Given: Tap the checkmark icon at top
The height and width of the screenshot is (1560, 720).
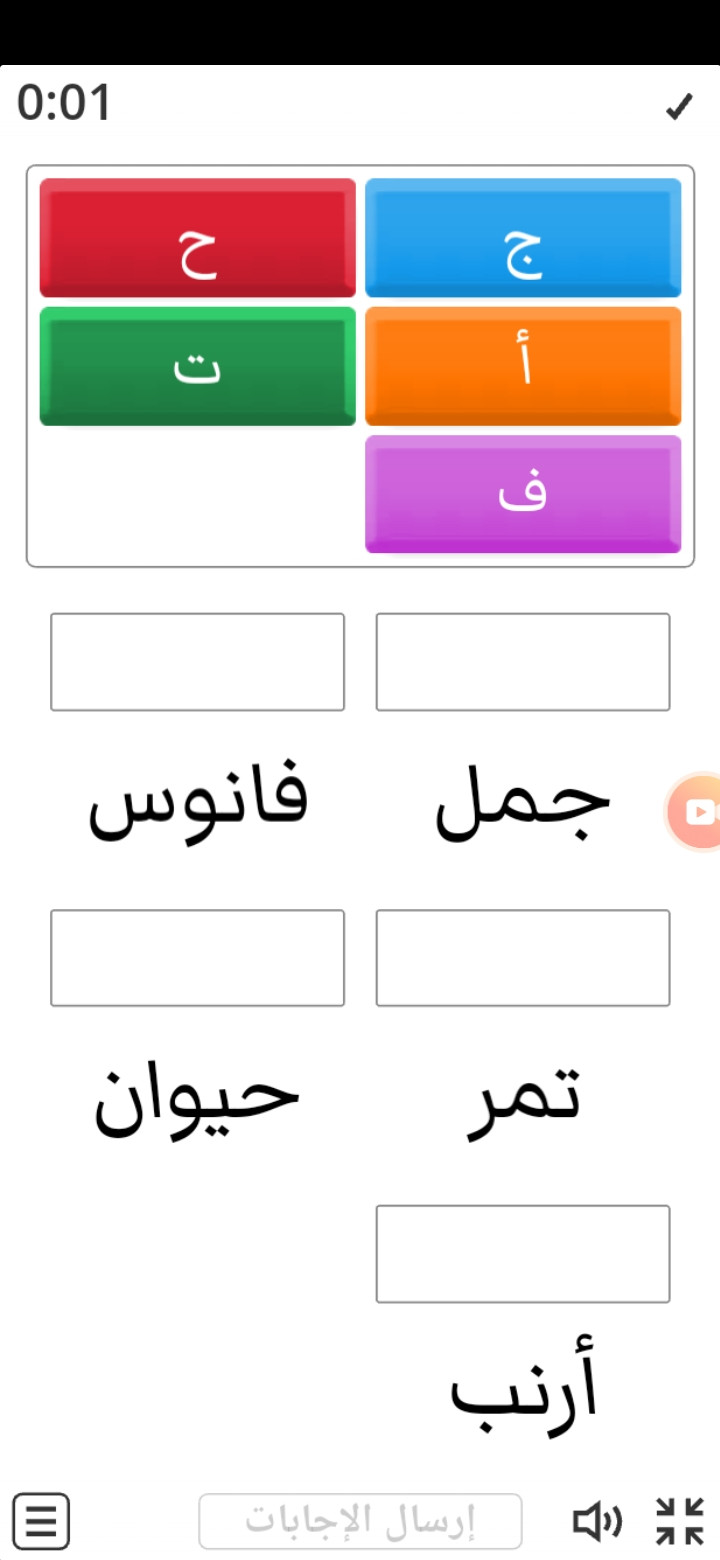Looking at the screenshot, I should pos(680,107).
